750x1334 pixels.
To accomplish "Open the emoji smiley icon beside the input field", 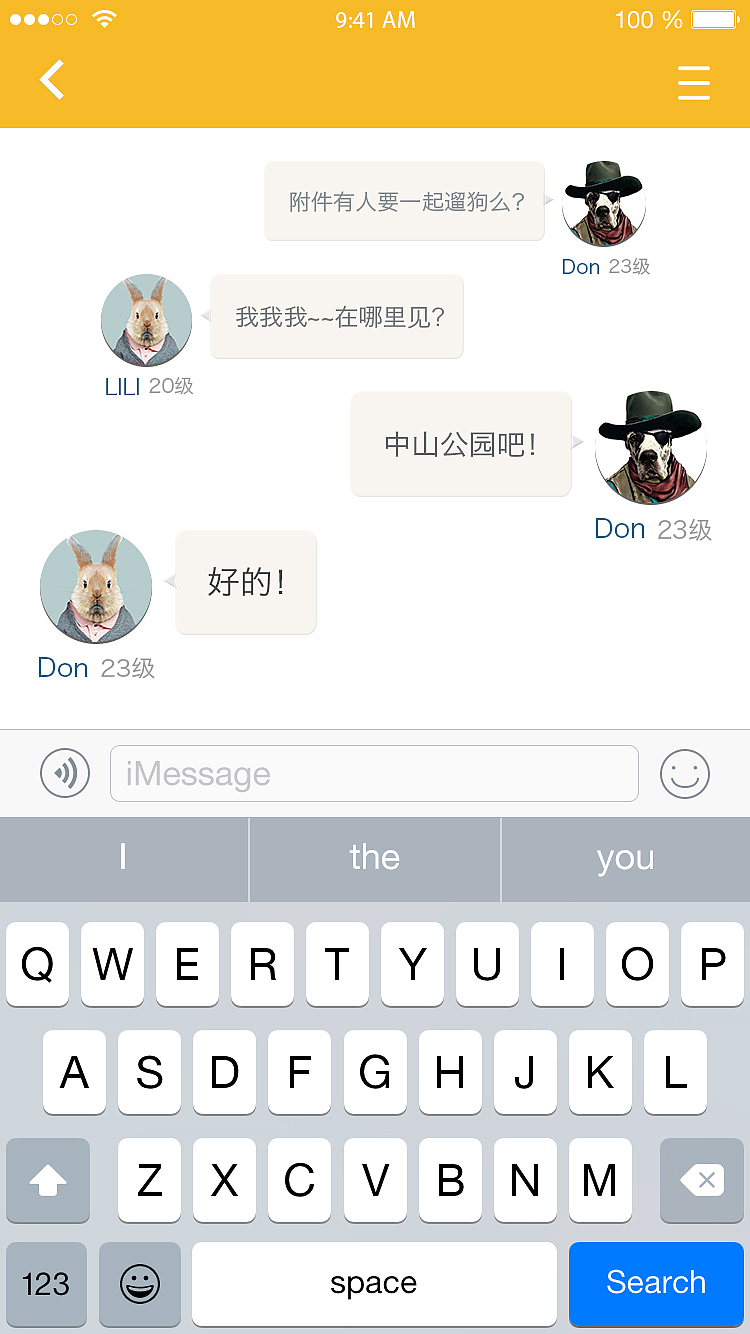I will tap(685, 773).
